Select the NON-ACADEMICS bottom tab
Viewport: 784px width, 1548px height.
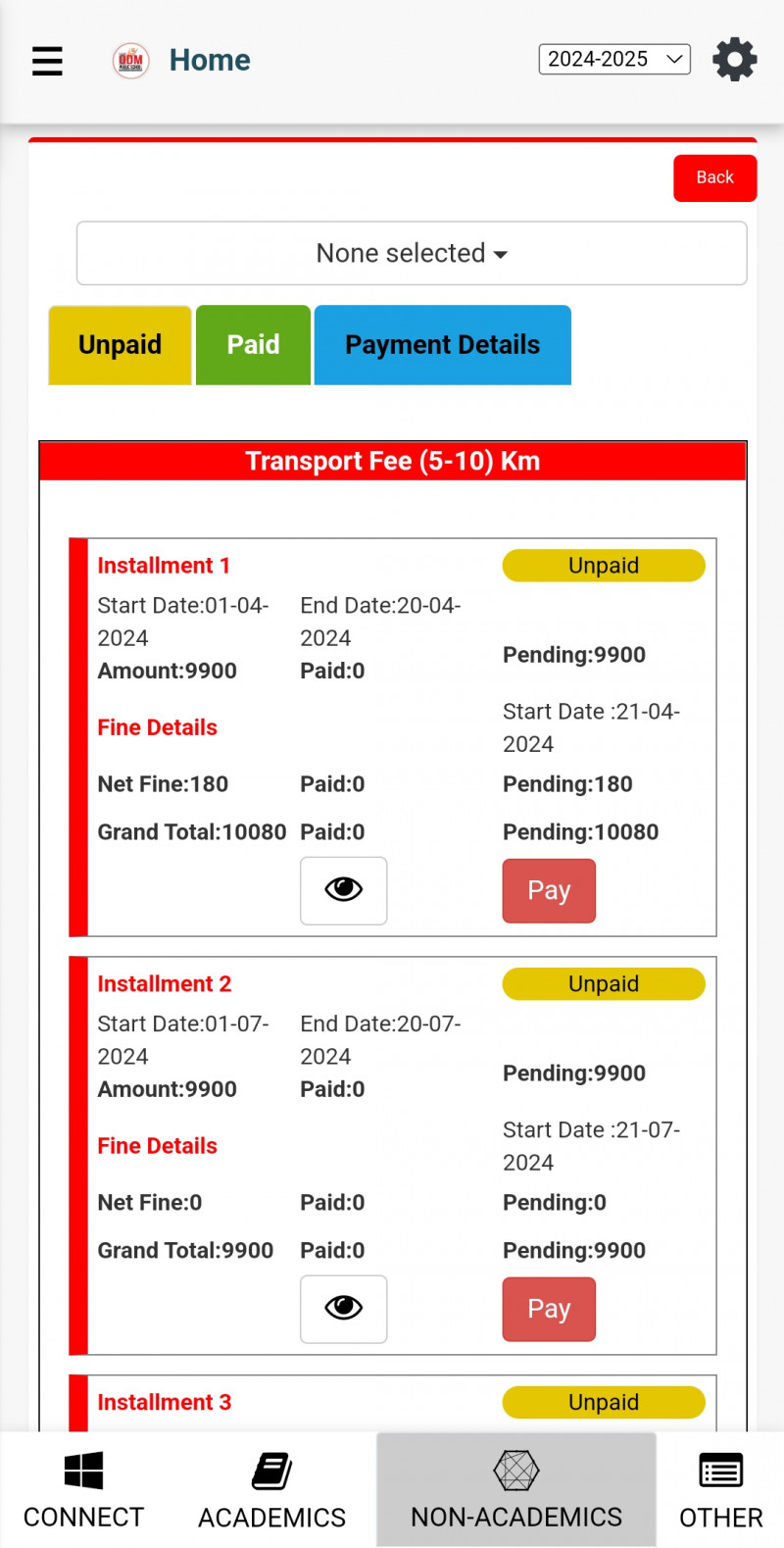pos(516,1490)
